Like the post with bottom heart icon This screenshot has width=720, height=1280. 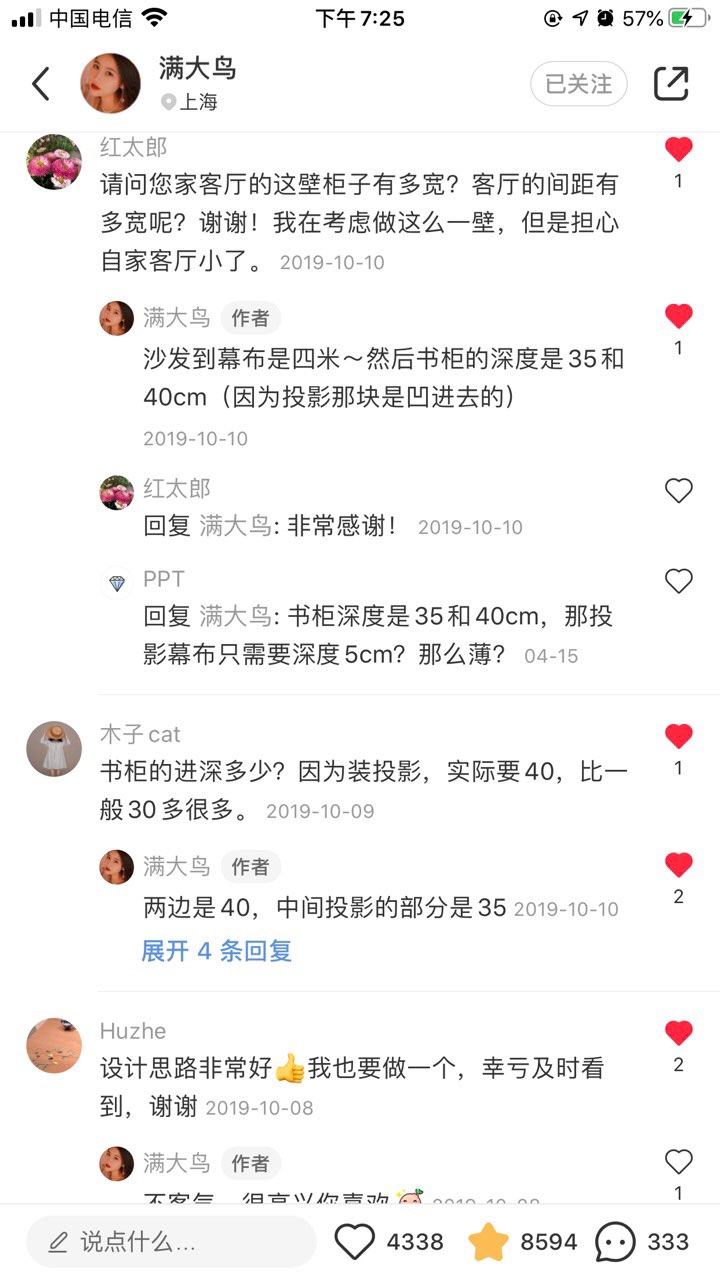tap(354, 1242)
